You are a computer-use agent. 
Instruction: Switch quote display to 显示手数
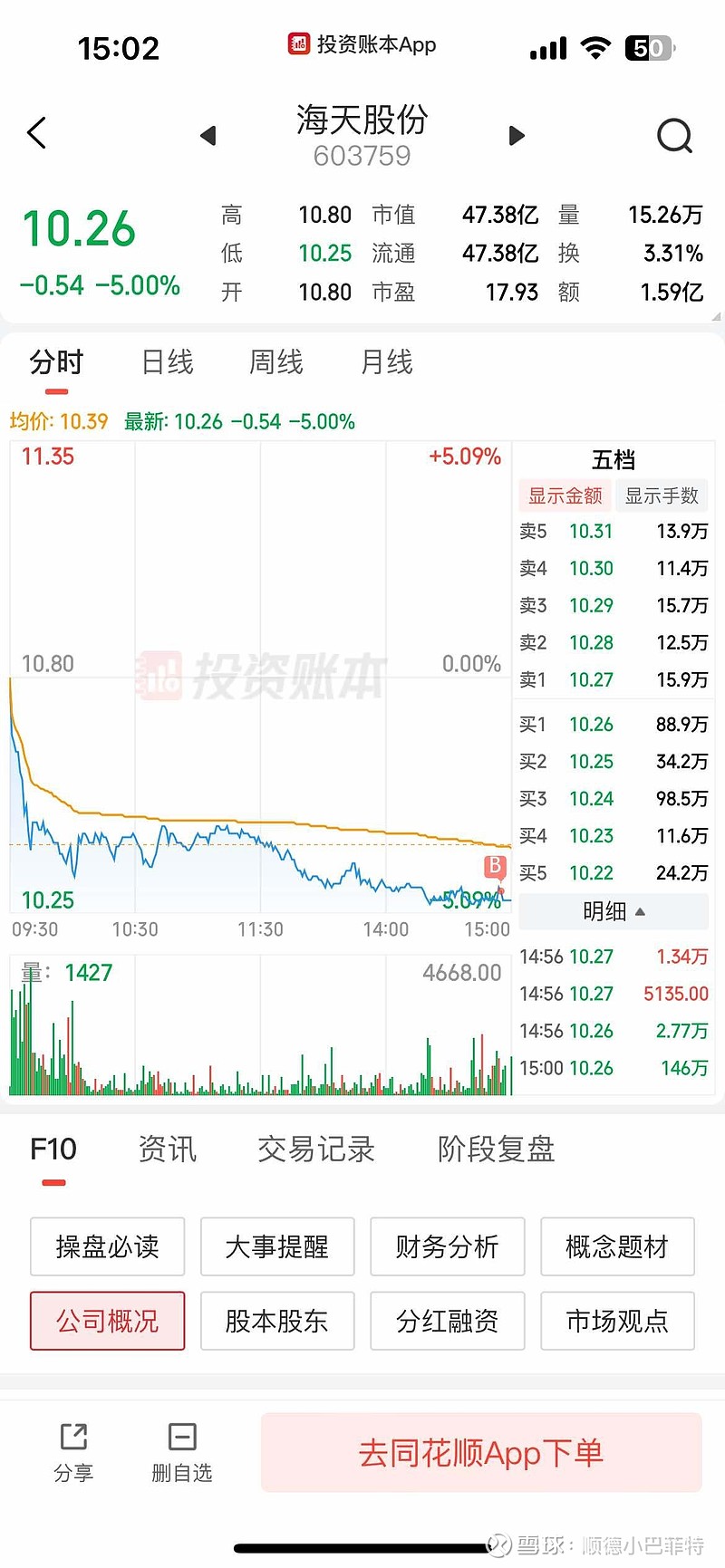point(662,495)
